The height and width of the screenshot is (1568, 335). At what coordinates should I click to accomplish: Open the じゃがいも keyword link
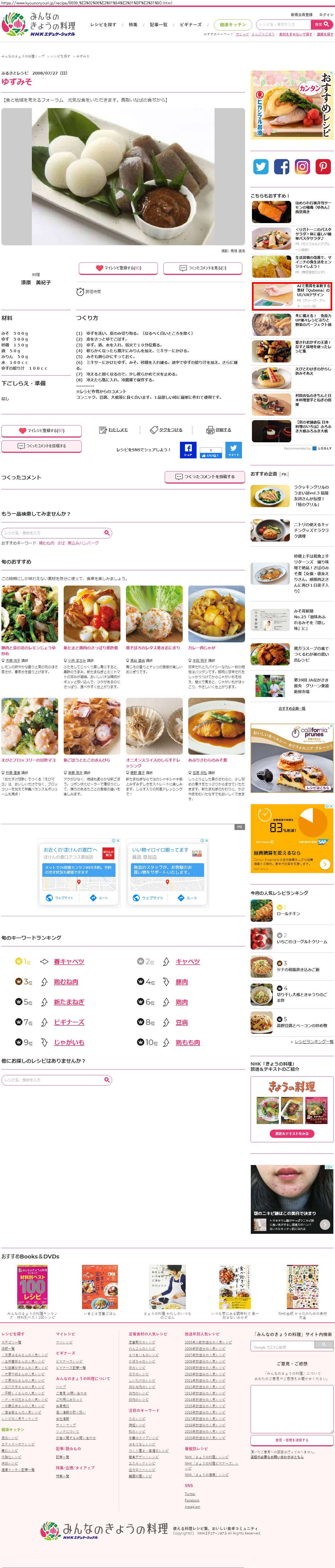(x=69, y=1043)
